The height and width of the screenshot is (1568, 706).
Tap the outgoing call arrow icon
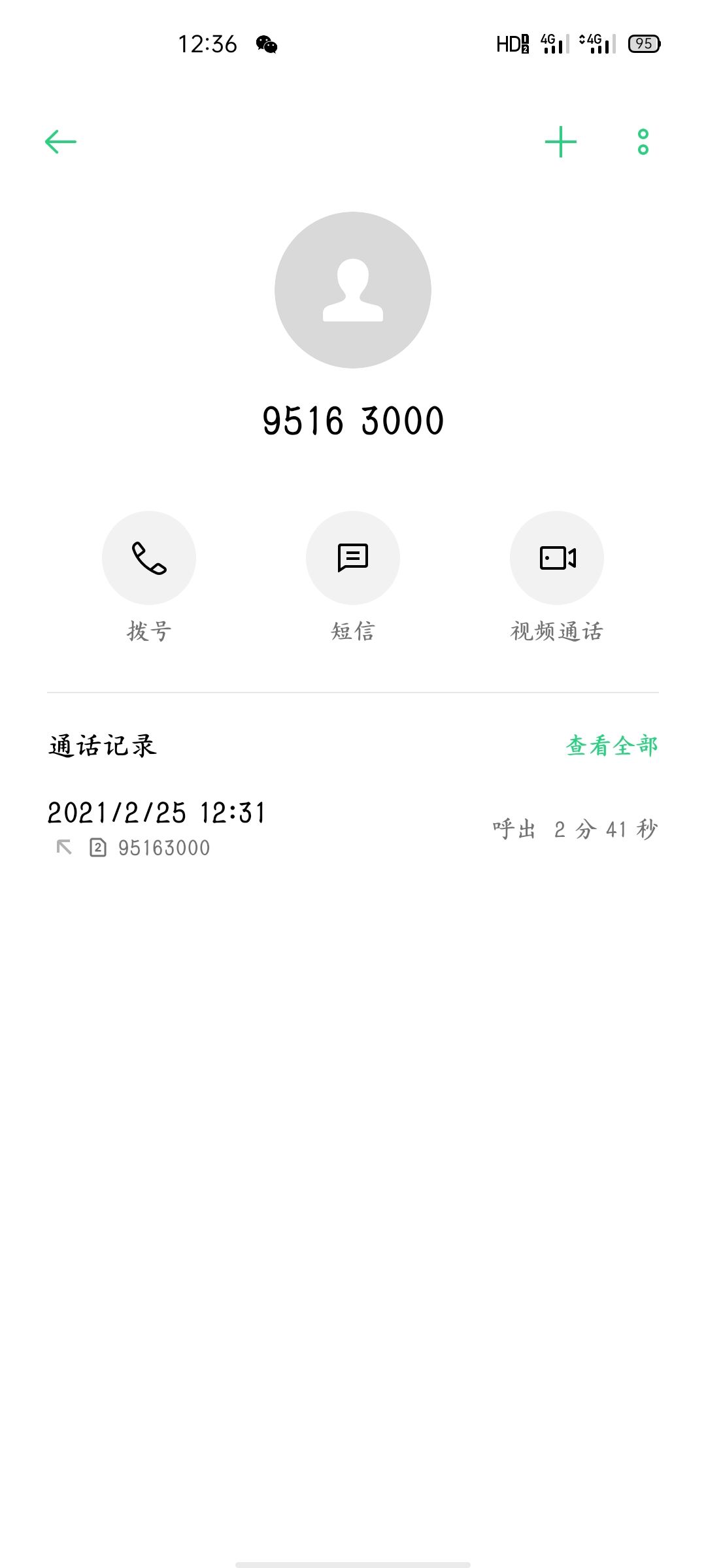63,847
